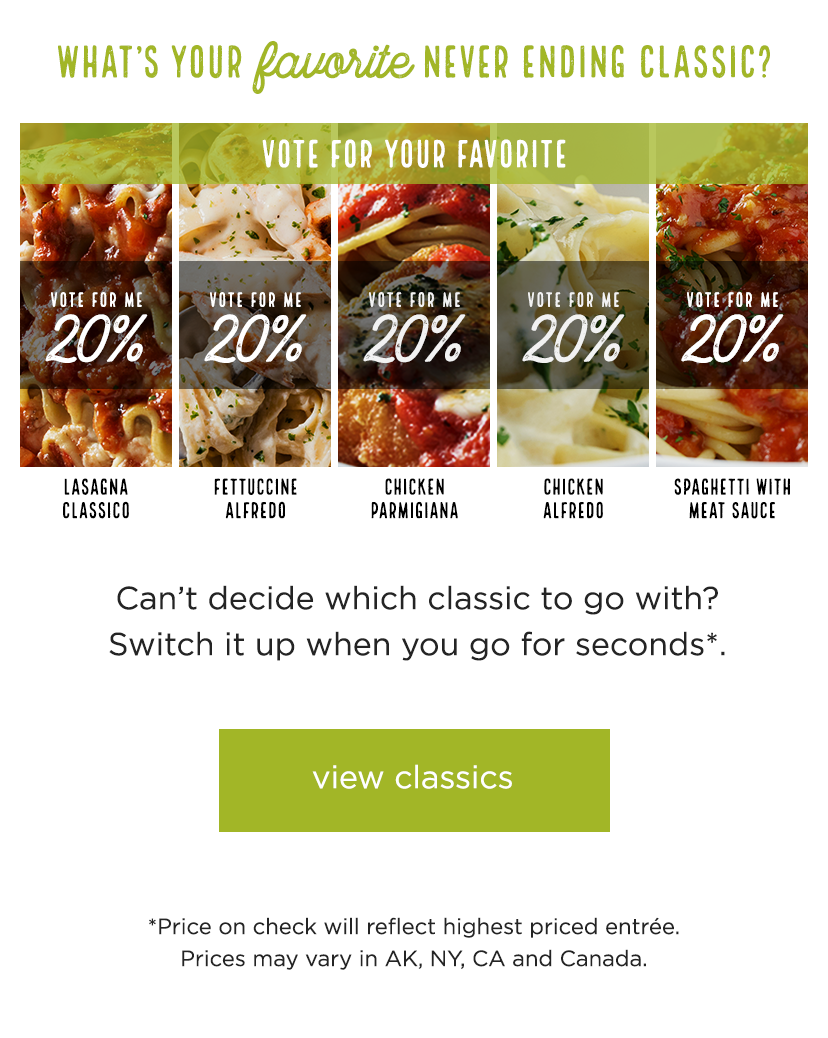This screenshot has height=1038, width=828.
Task: Vote for Chicken Alfredo
Action: [x=573, y=326]
